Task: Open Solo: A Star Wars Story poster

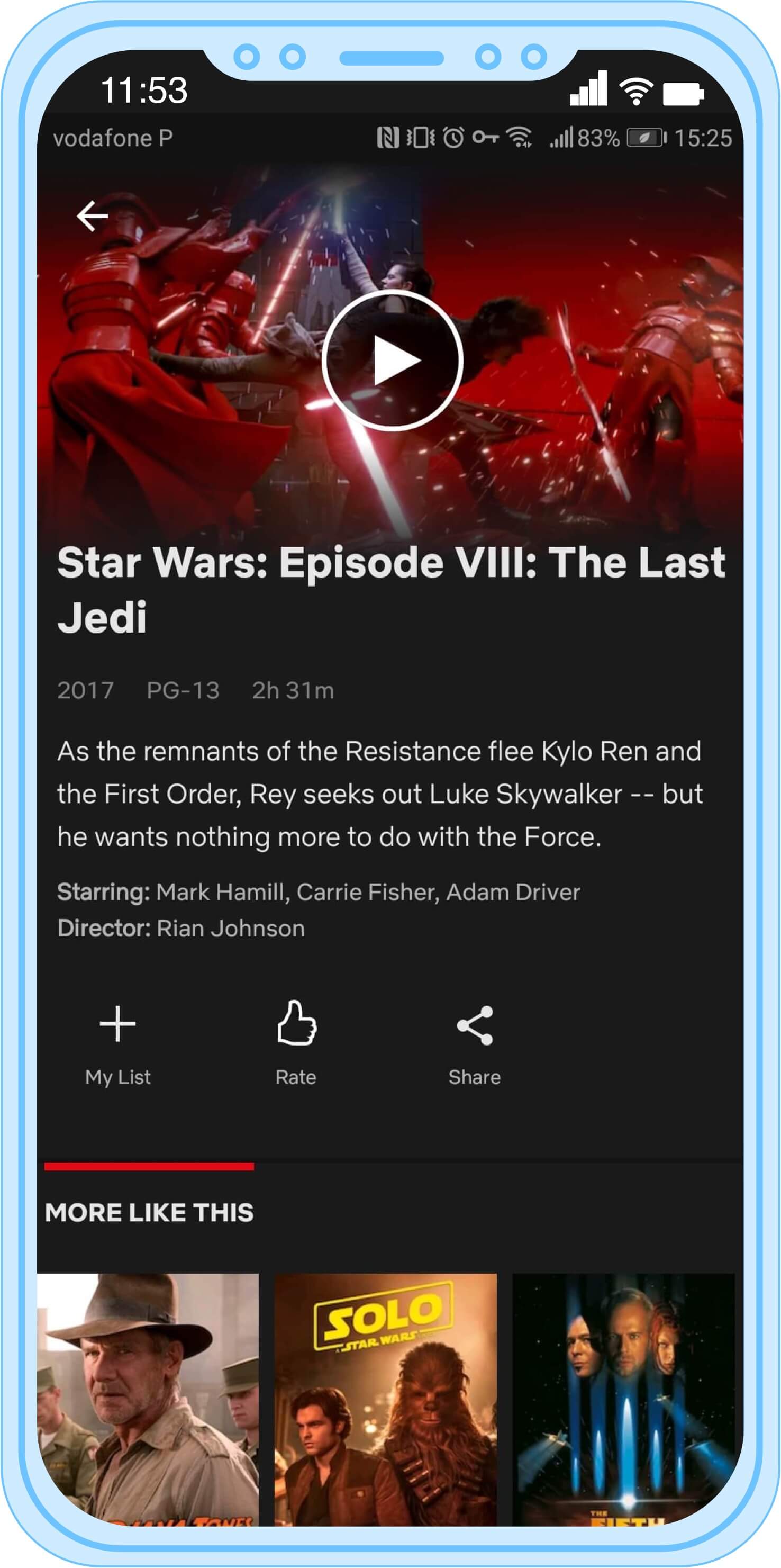Action: [x=386, y=1400]
